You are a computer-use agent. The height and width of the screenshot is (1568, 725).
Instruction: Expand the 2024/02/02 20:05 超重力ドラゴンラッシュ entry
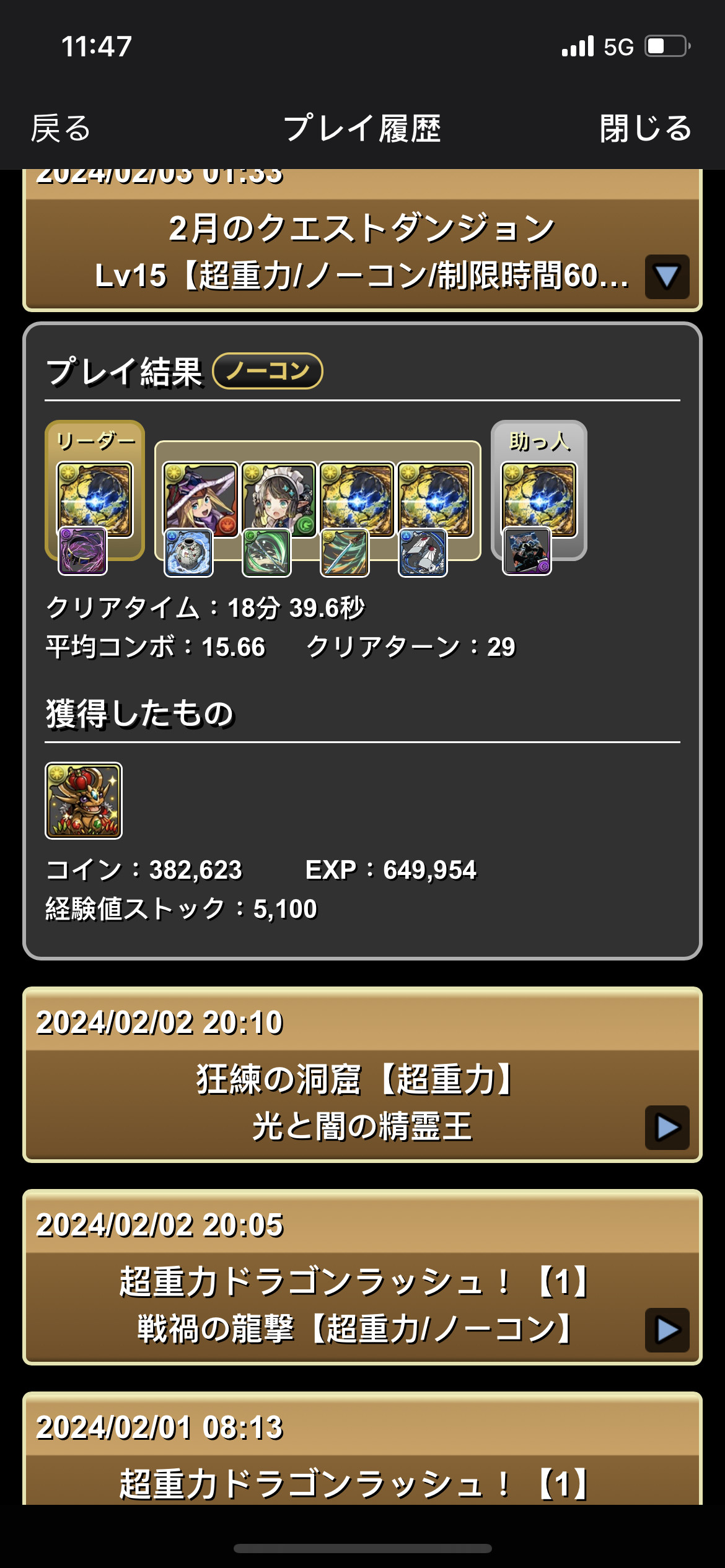(x=667, y=1330)
